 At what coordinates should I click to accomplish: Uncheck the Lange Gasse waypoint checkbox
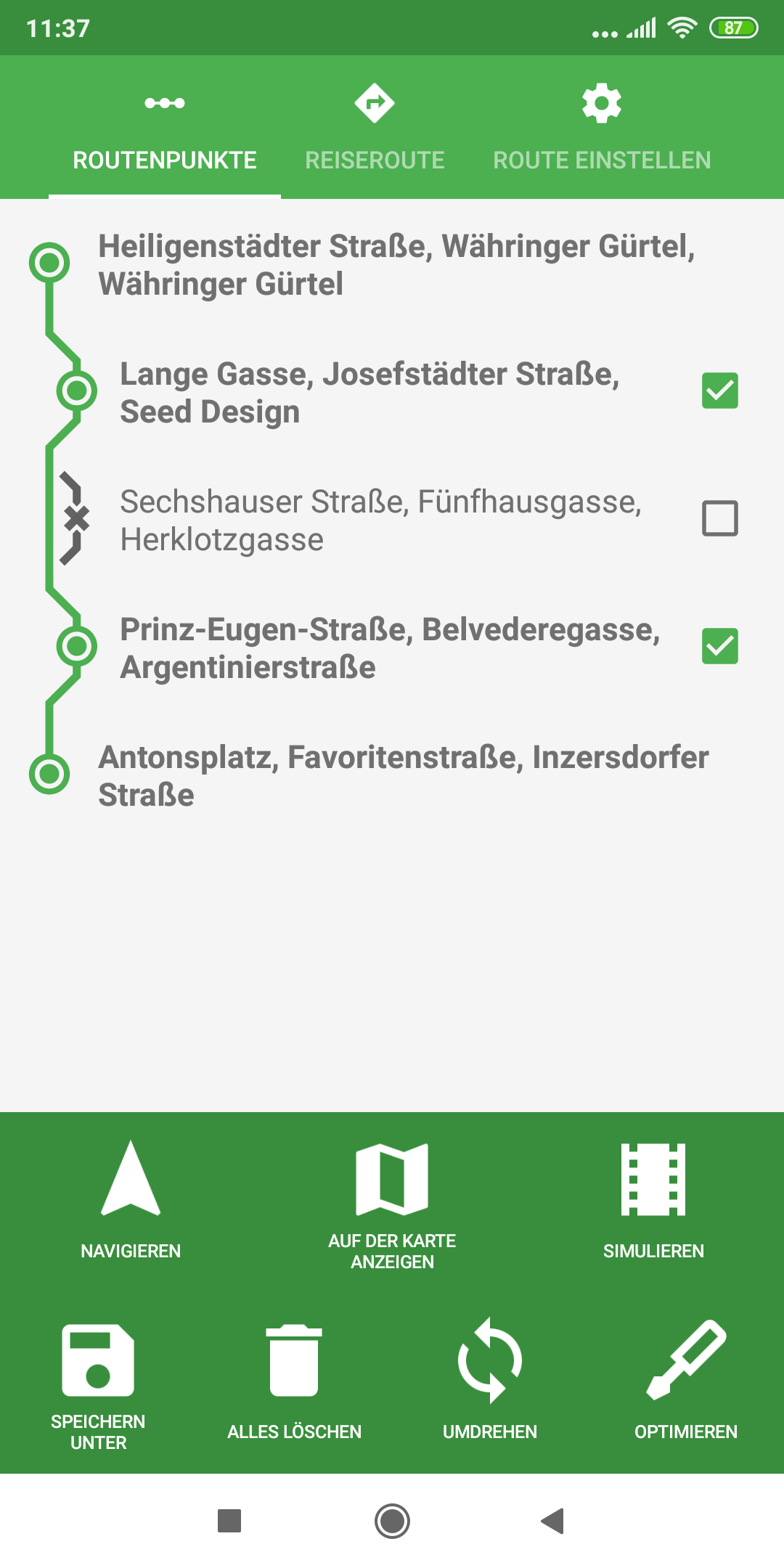[x=719, y=391]
